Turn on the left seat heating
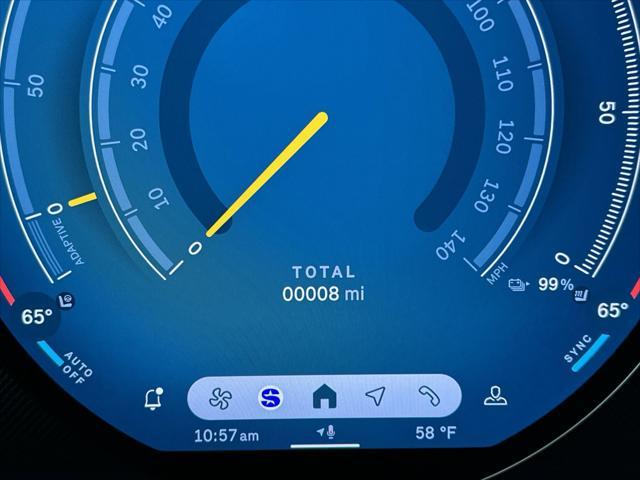The height and width of the screenshot is (480, 640). pos(66,298)
